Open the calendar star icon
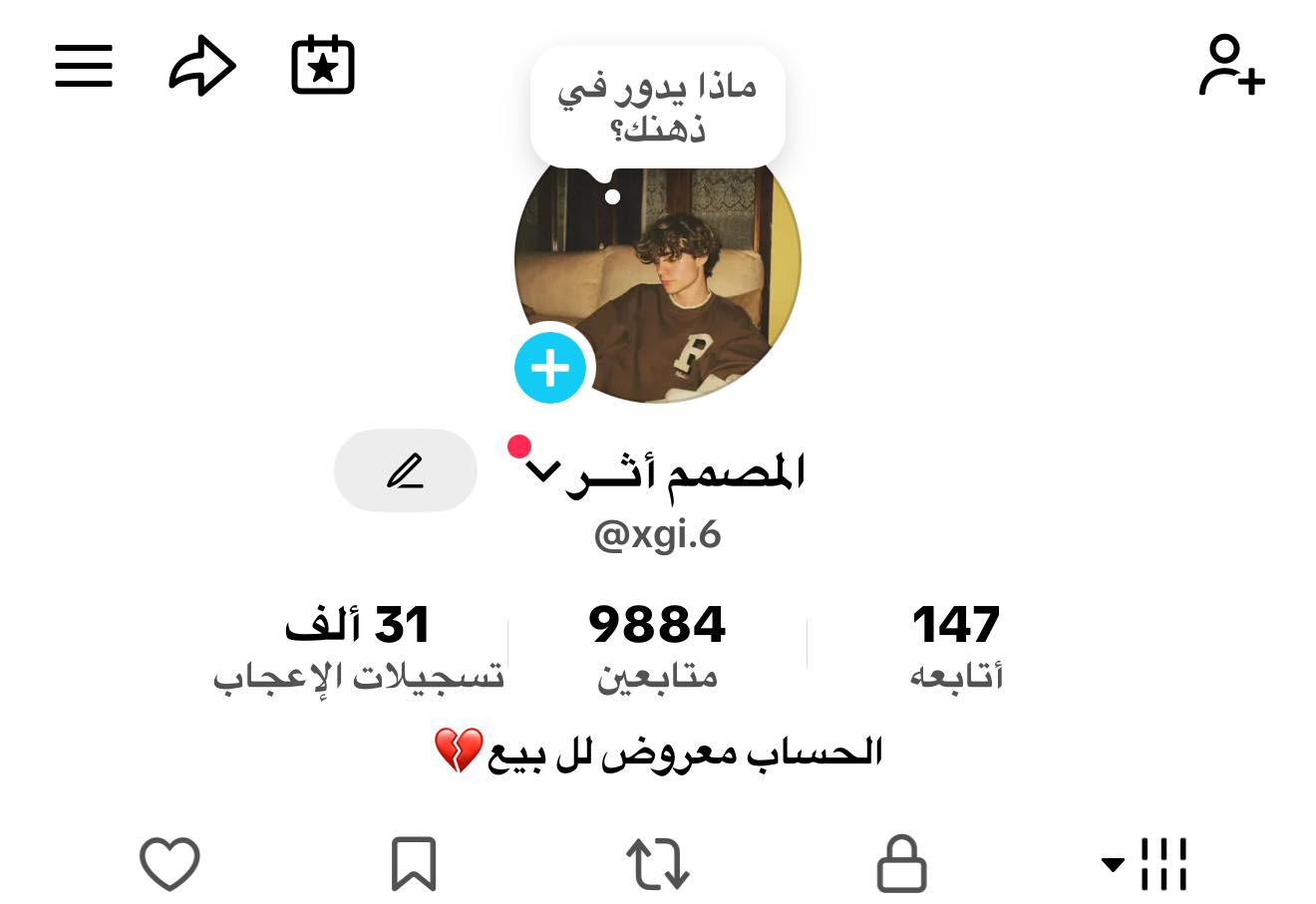 pos(323,66)
